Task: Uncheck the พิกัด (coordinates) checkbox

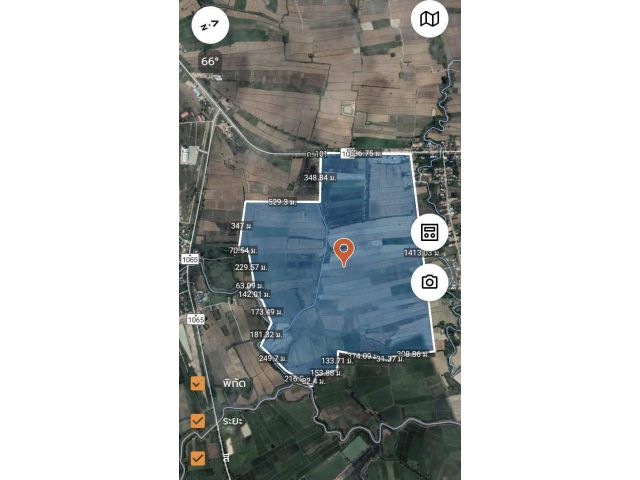Action: [x=198, y=383]
